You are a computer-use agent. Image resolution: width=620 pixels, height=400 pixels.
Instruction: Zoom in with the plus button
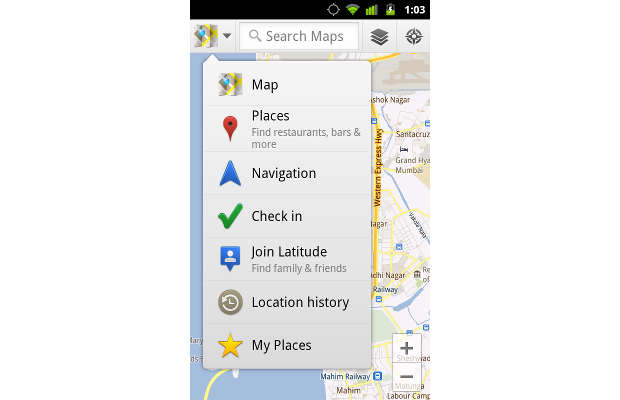(407, 348)
